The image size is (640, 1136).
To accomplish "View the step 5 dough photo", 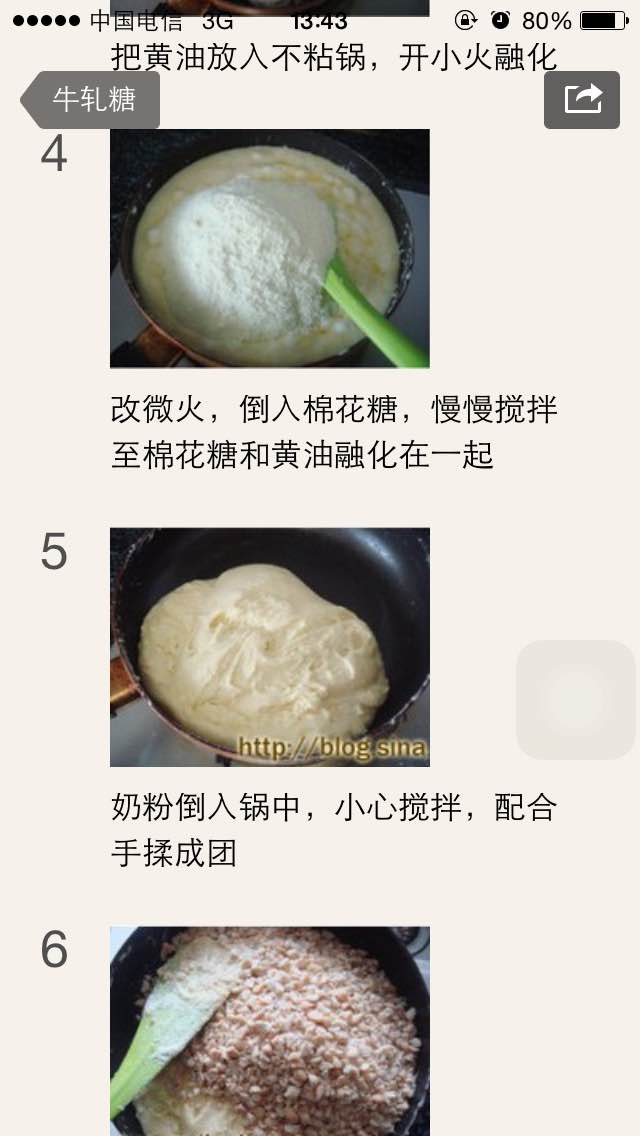I will pyautogui.click(x=270, y=647).
